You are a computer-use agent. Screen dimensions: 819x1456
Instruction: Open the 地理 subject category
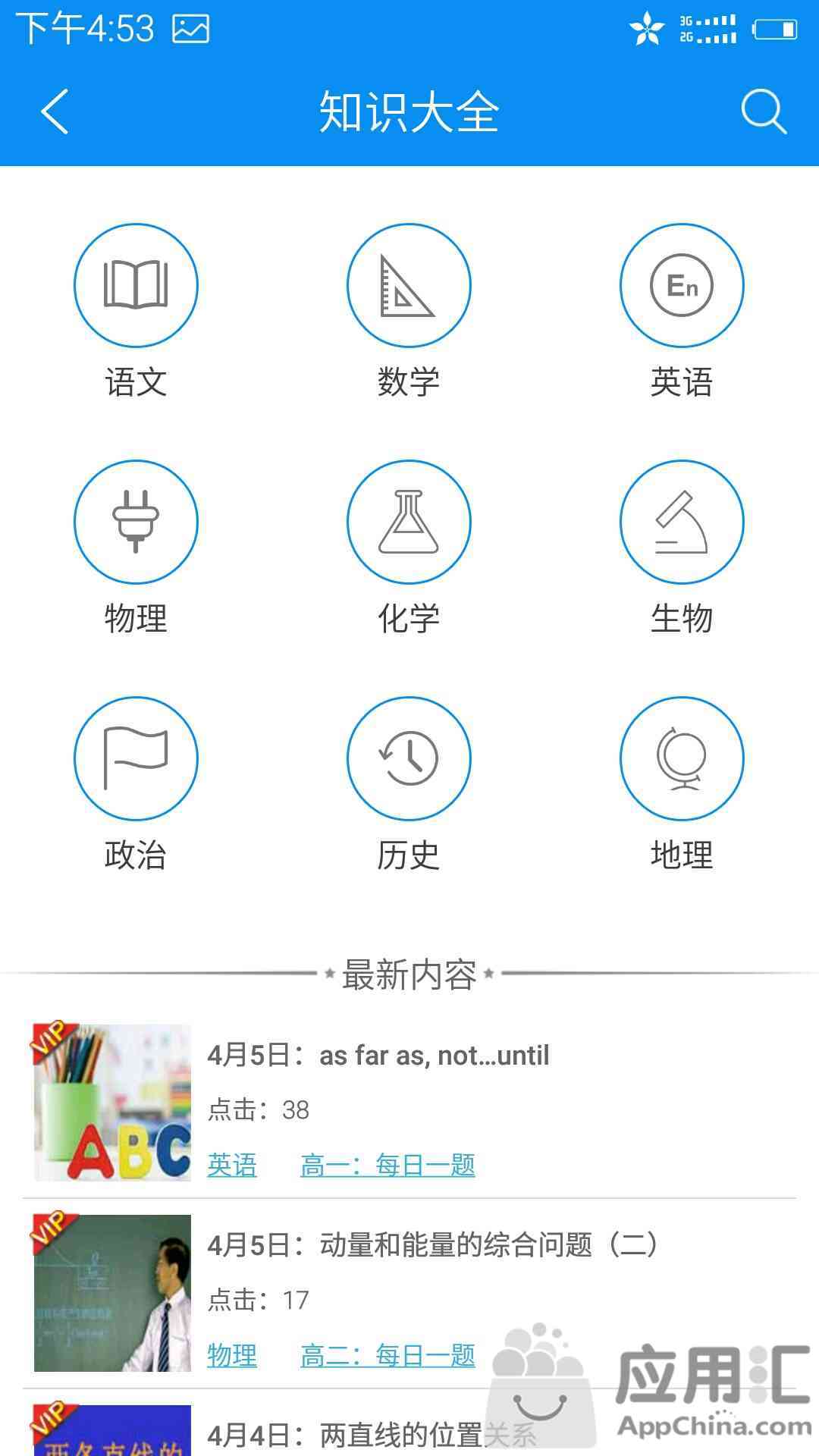pos(682,785)
